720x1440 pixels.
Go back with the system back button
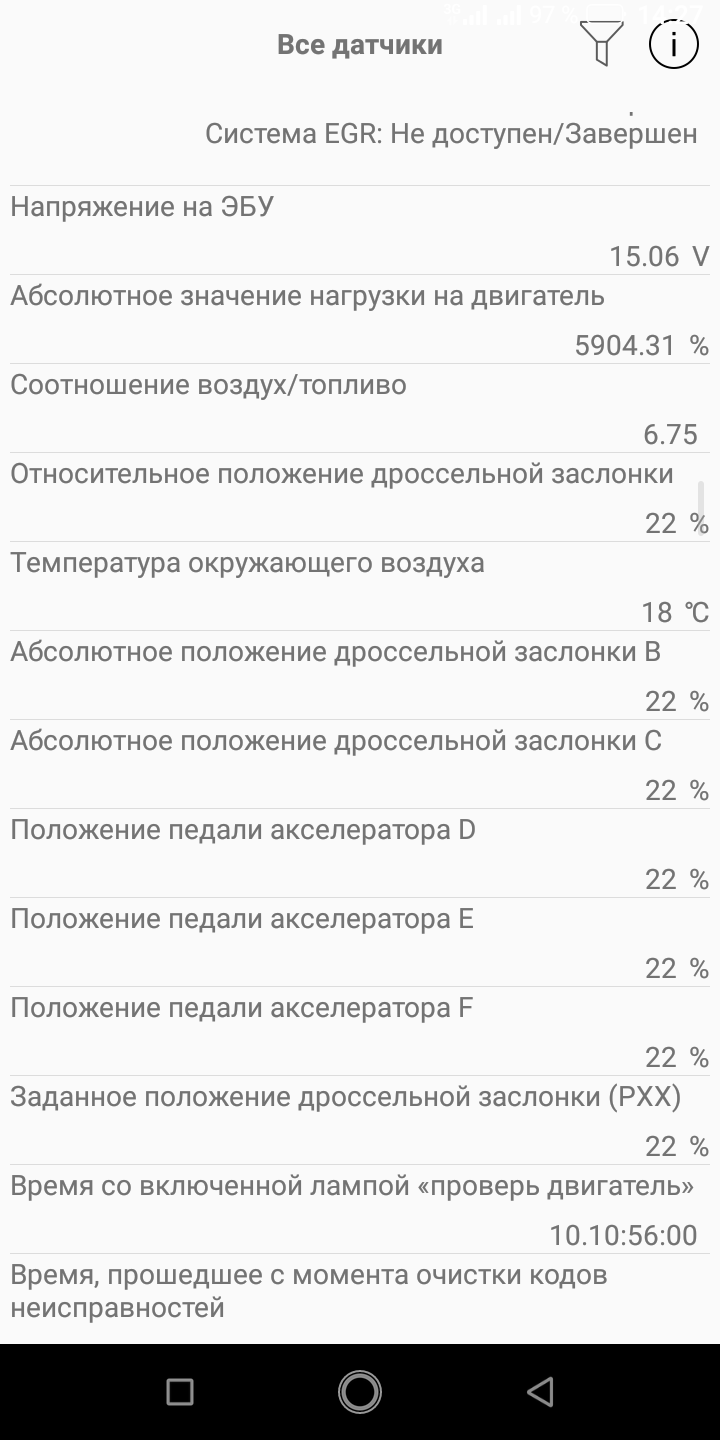pos(540,1391)
